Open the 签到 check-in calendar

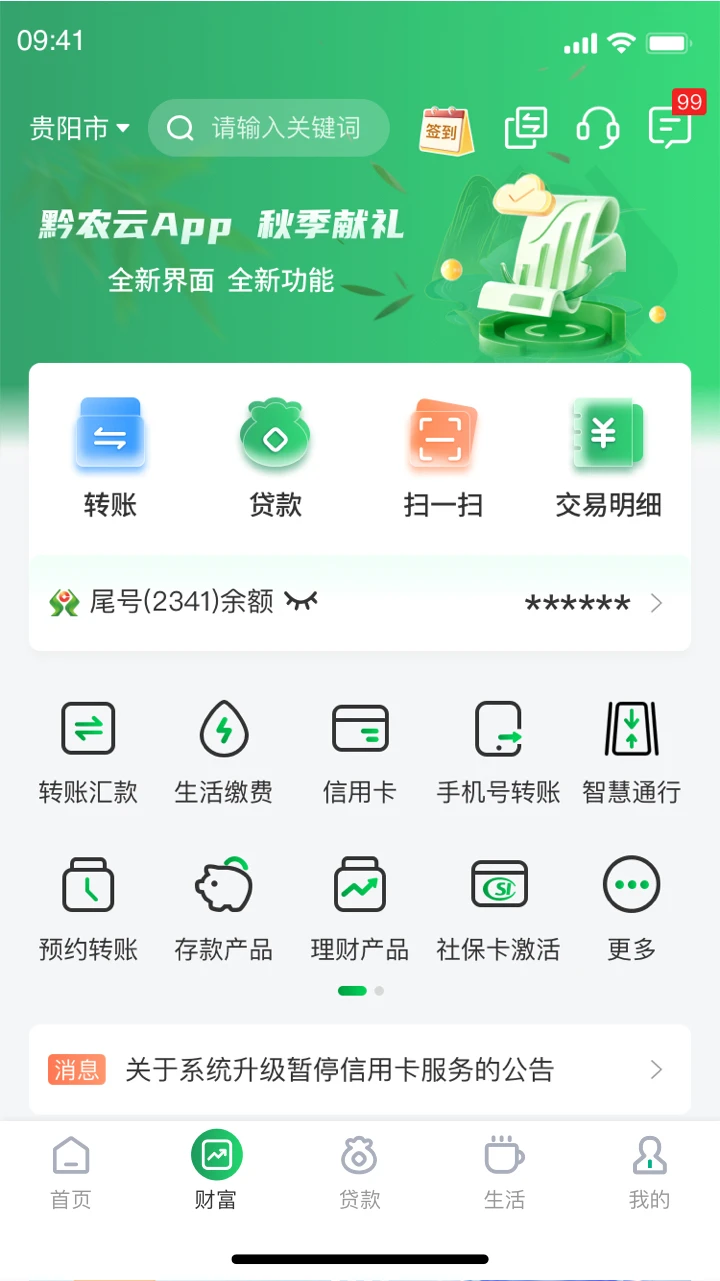pyautogui.click(x=444, y=128)
